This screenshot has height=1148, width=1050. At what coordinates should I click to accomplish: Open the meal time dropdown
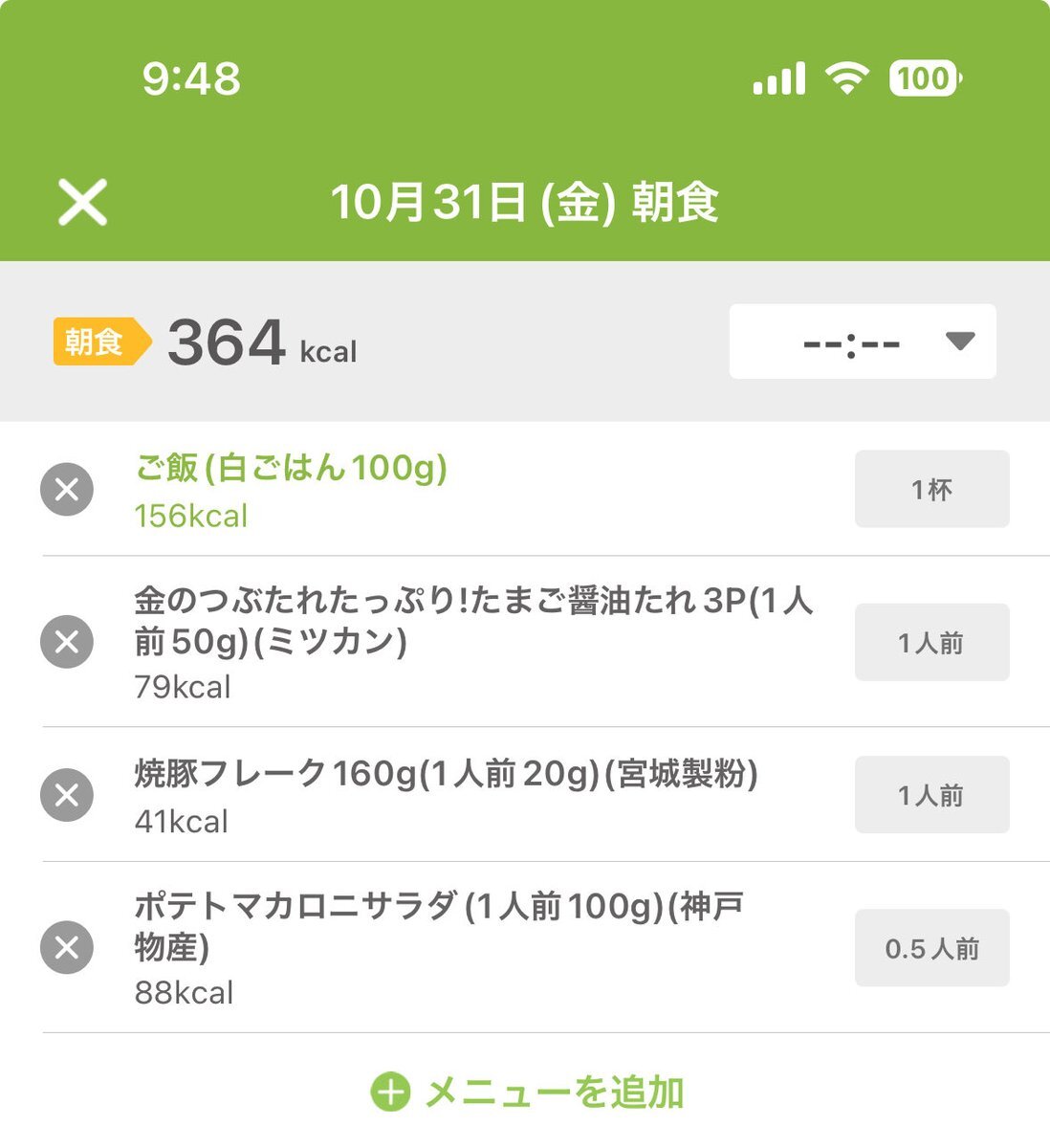tap(863, 342)
